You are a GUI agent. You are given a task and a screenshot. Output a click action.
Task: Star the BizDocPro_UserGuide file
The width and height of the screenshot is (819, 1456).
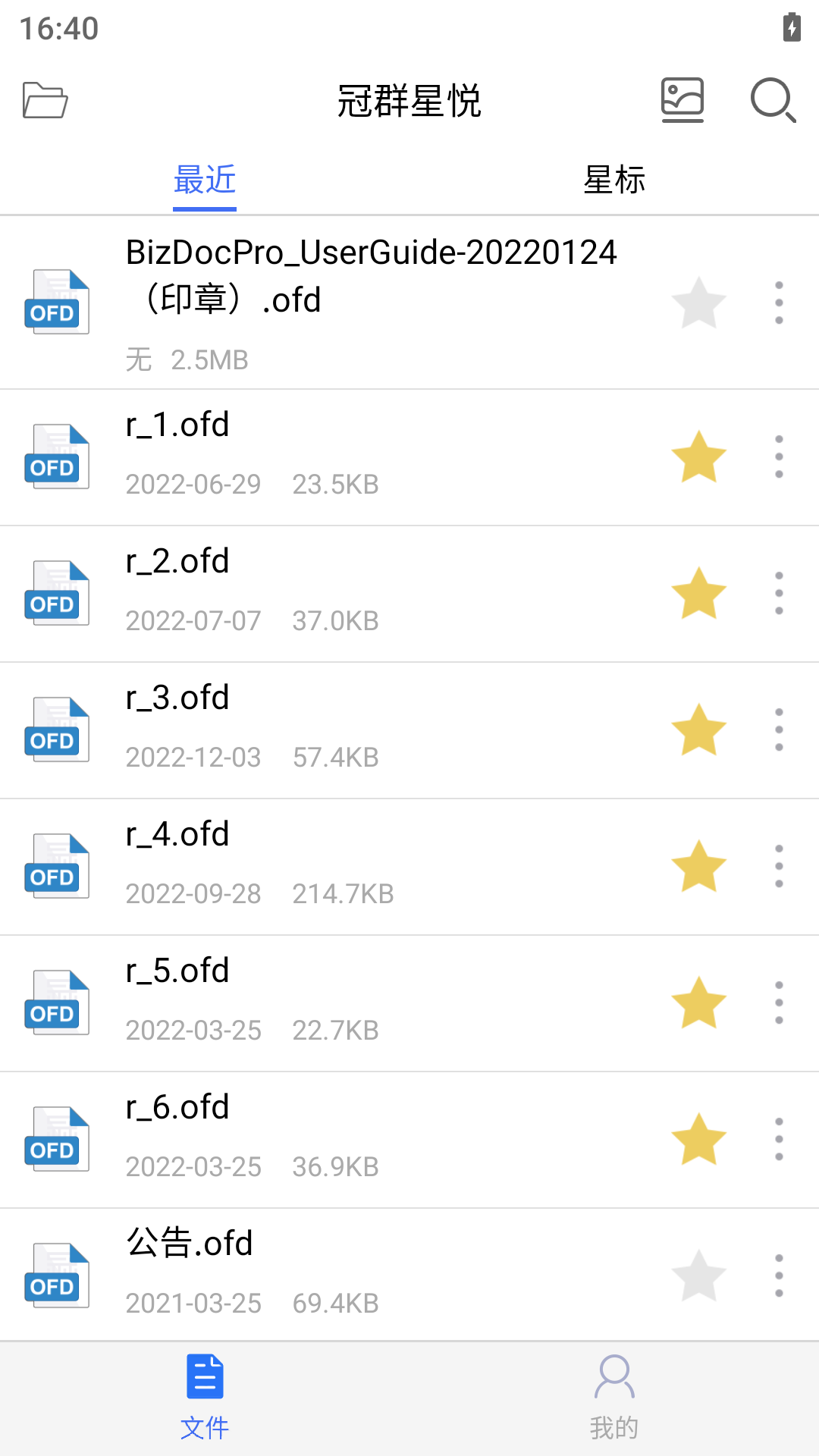pyautogui.click(x=698, y=303)
